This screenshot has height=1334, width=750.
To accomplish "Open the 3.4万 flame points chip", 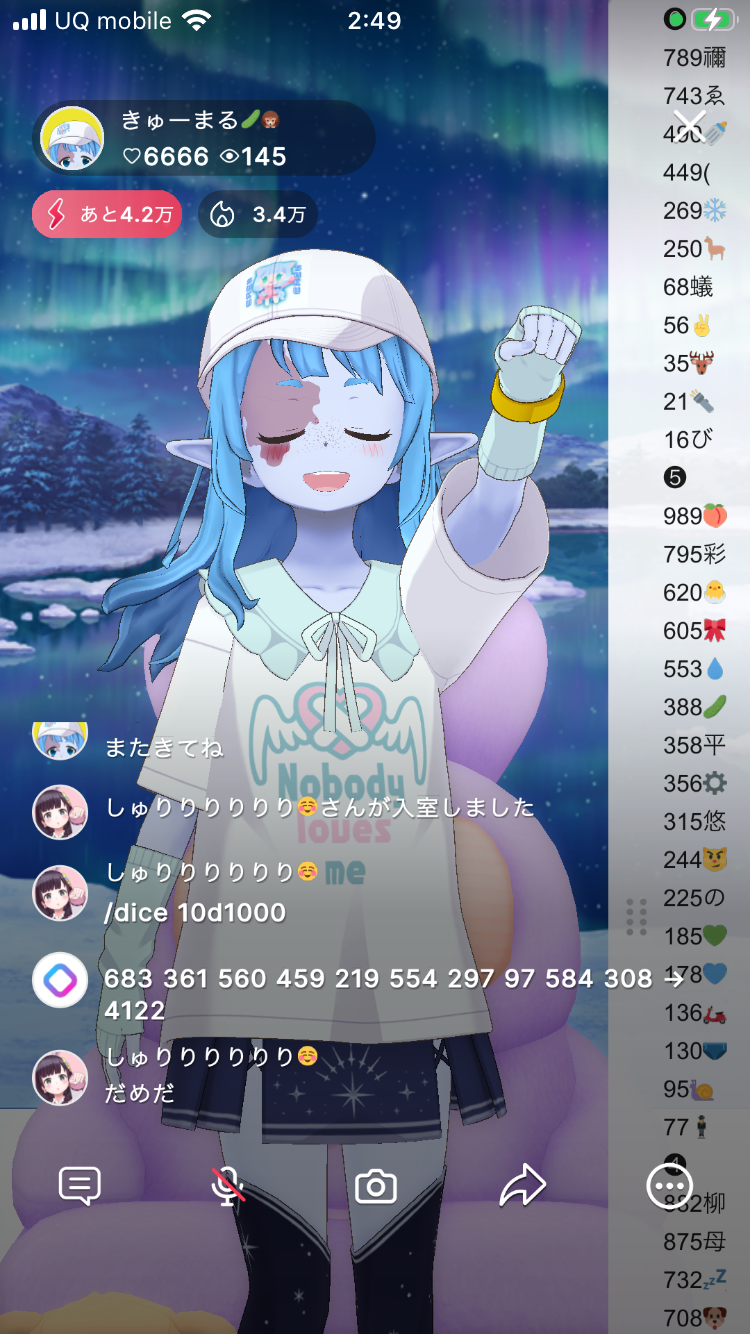I will [x=258, y=214].
